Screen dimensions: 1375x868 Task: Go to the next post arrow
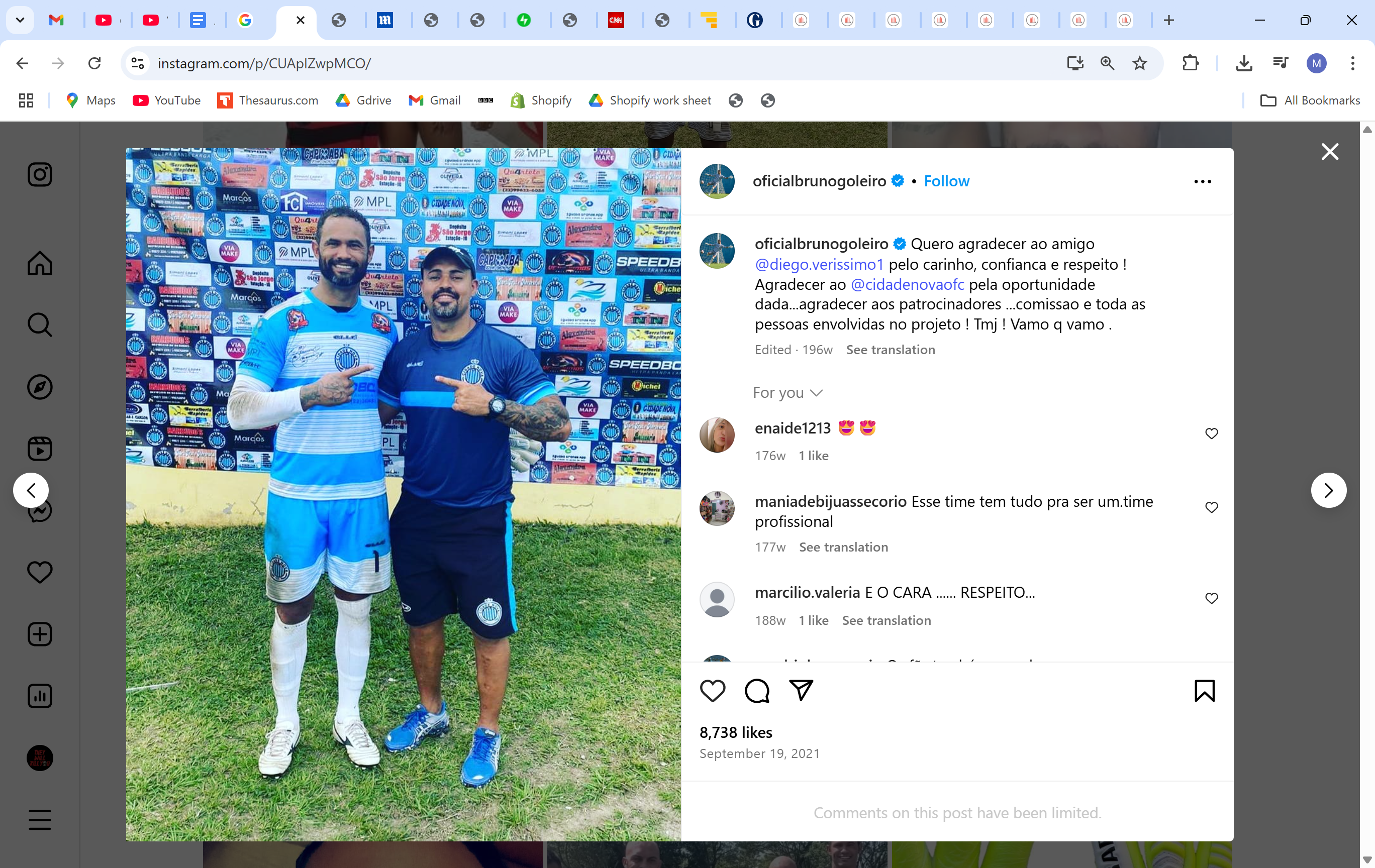pyautogui.click(x=1328, y=490)
